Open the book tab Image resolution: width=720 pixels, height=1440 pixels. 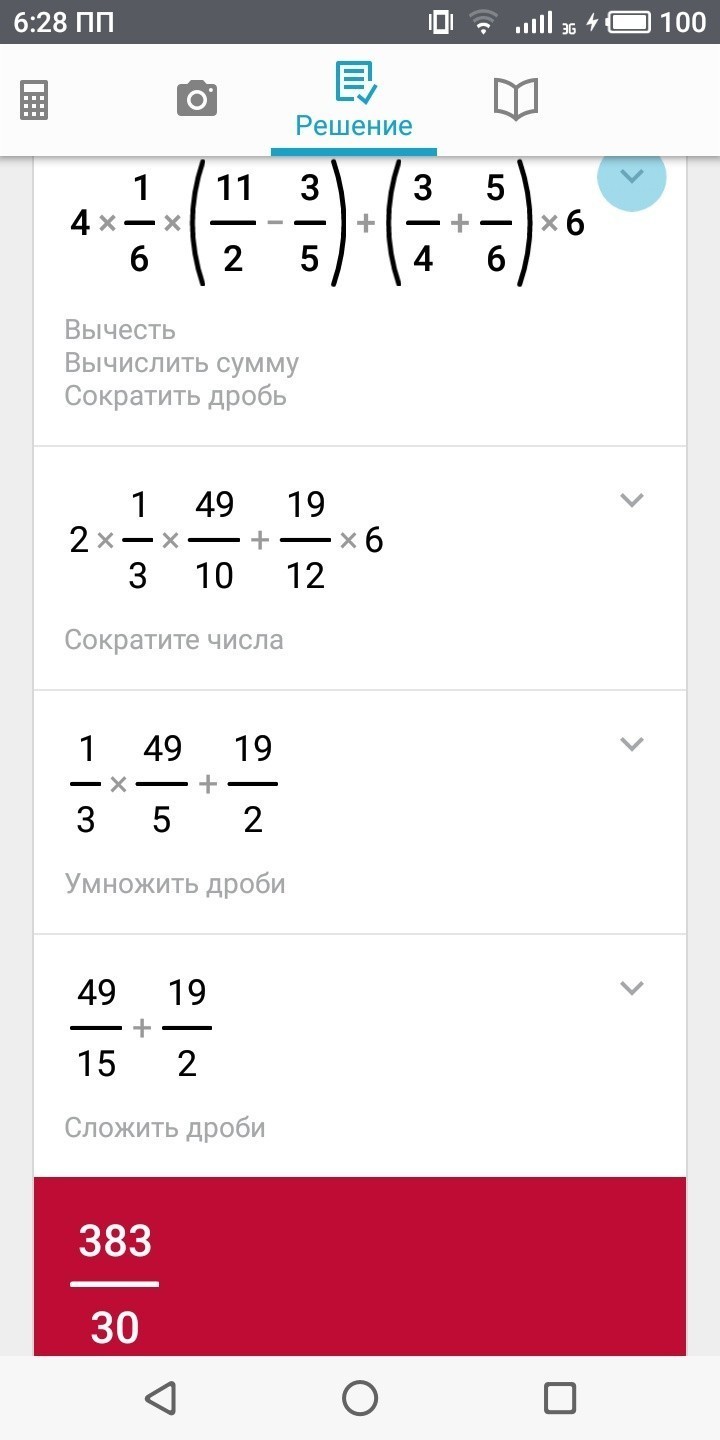click(x=515, y=99)
